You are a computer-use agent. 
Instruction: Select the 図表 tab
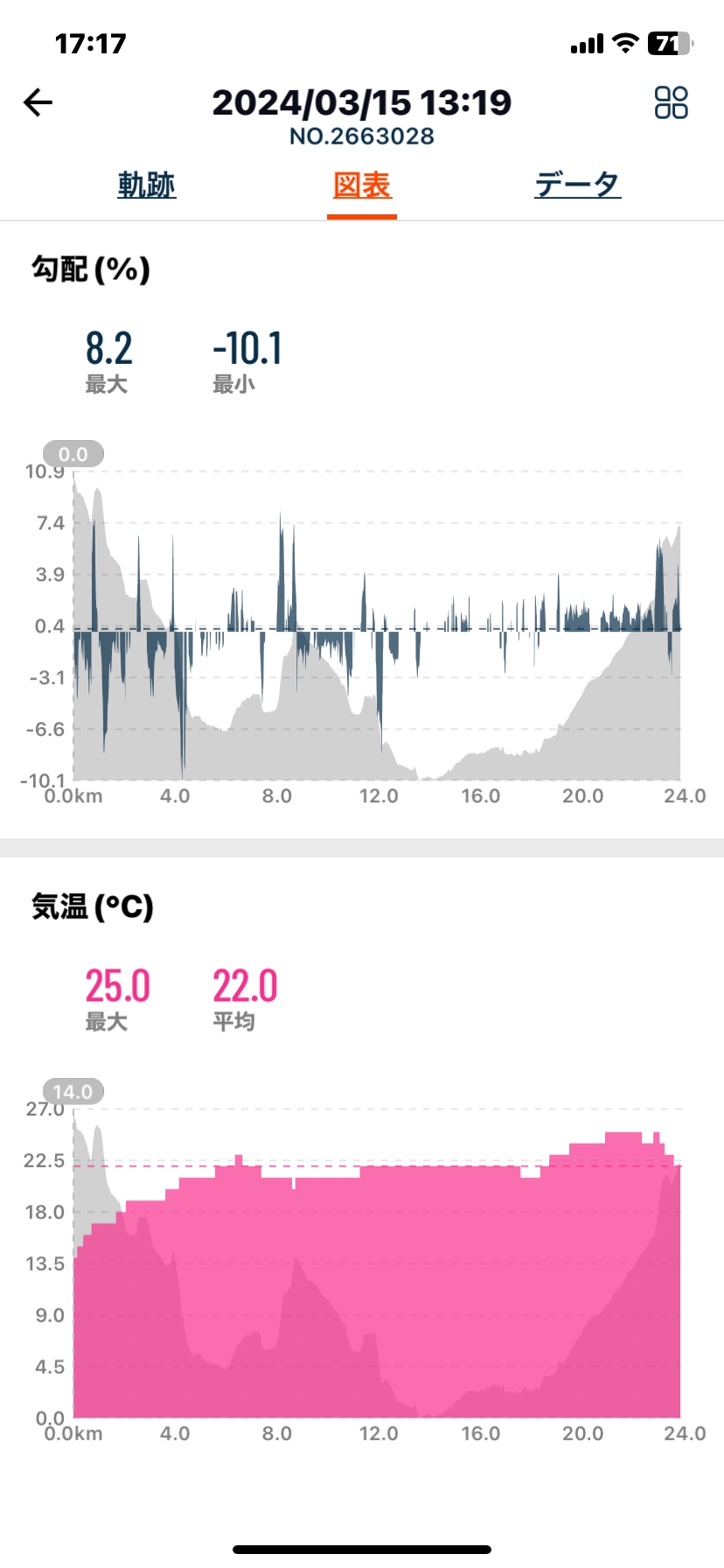(x=362, y=185)
